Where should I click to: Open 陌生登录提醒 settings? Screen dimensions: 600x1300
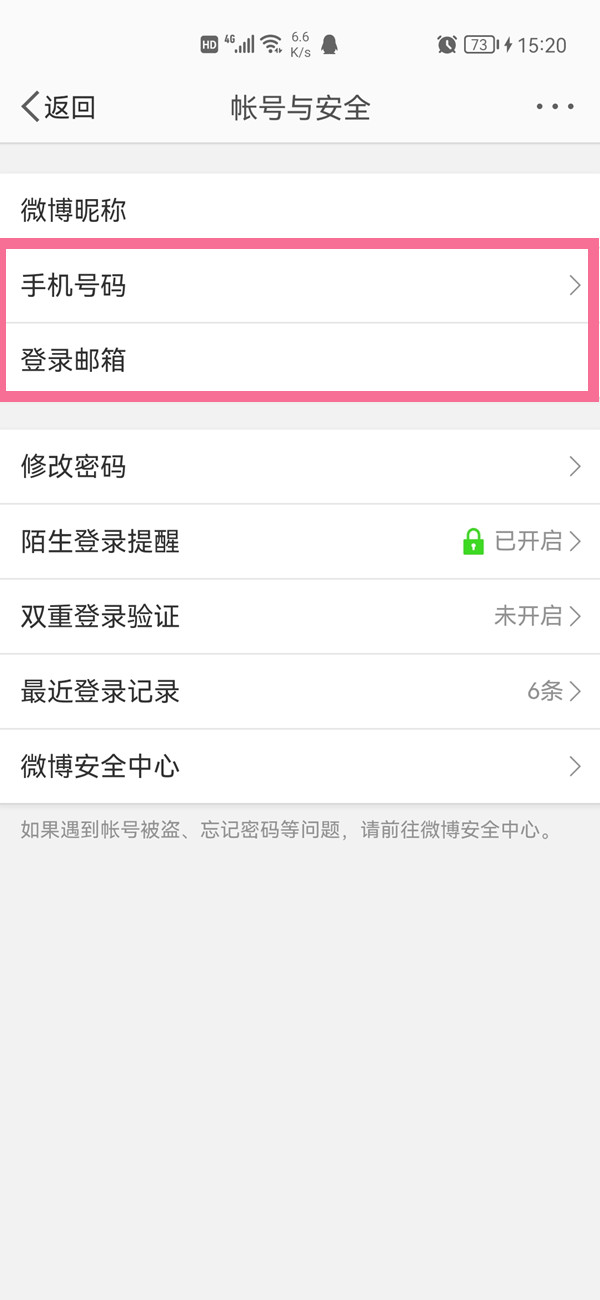point(300,541)
